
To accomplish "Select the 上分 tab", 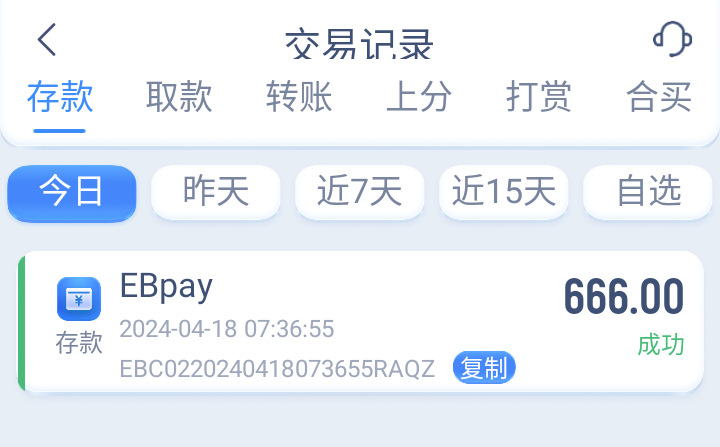I will 419,98.
